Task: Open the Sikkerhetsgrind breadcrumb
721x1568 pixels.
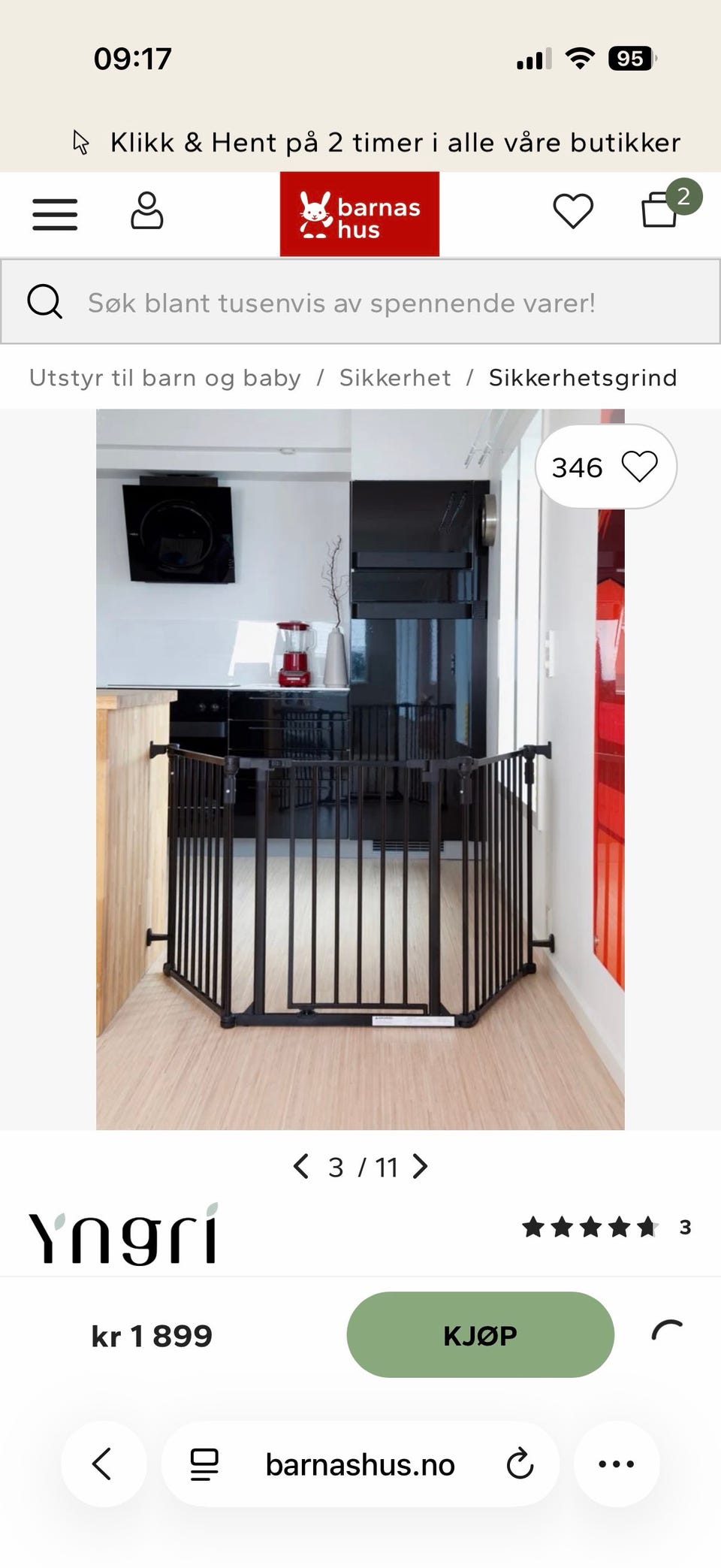Action: 583,377
